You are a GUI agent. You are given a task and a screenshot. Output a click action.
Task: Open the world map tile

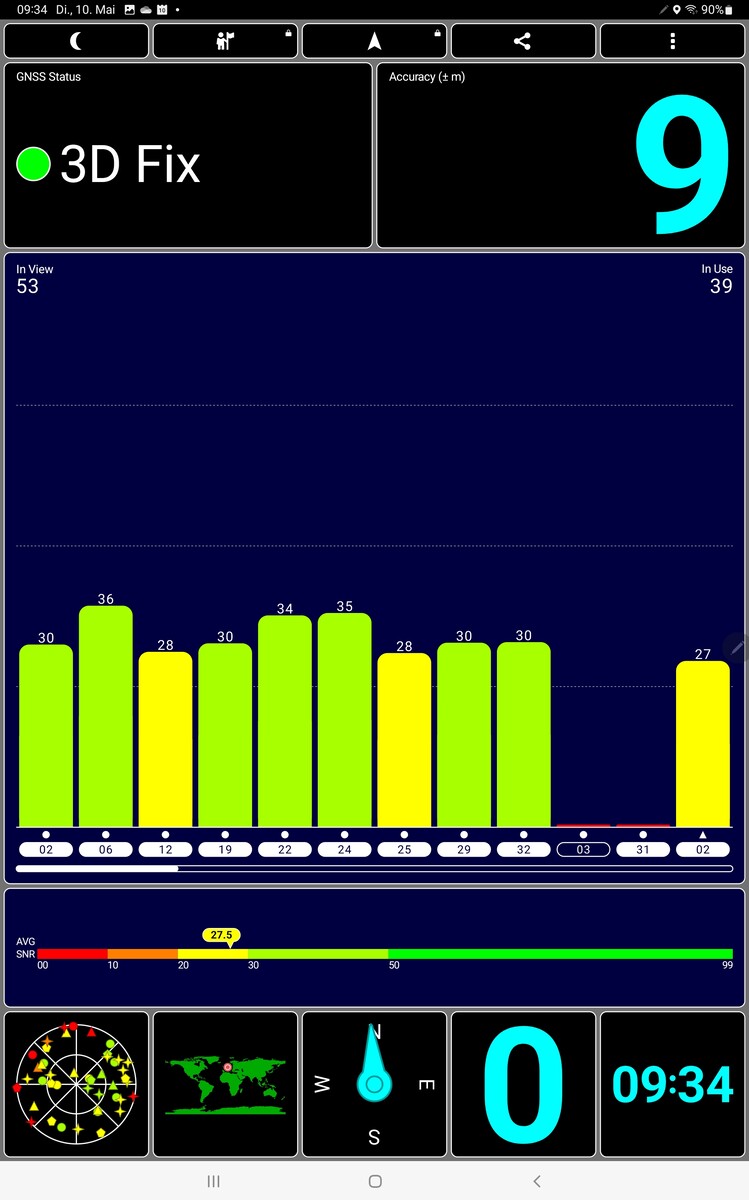pos(225,1085)
